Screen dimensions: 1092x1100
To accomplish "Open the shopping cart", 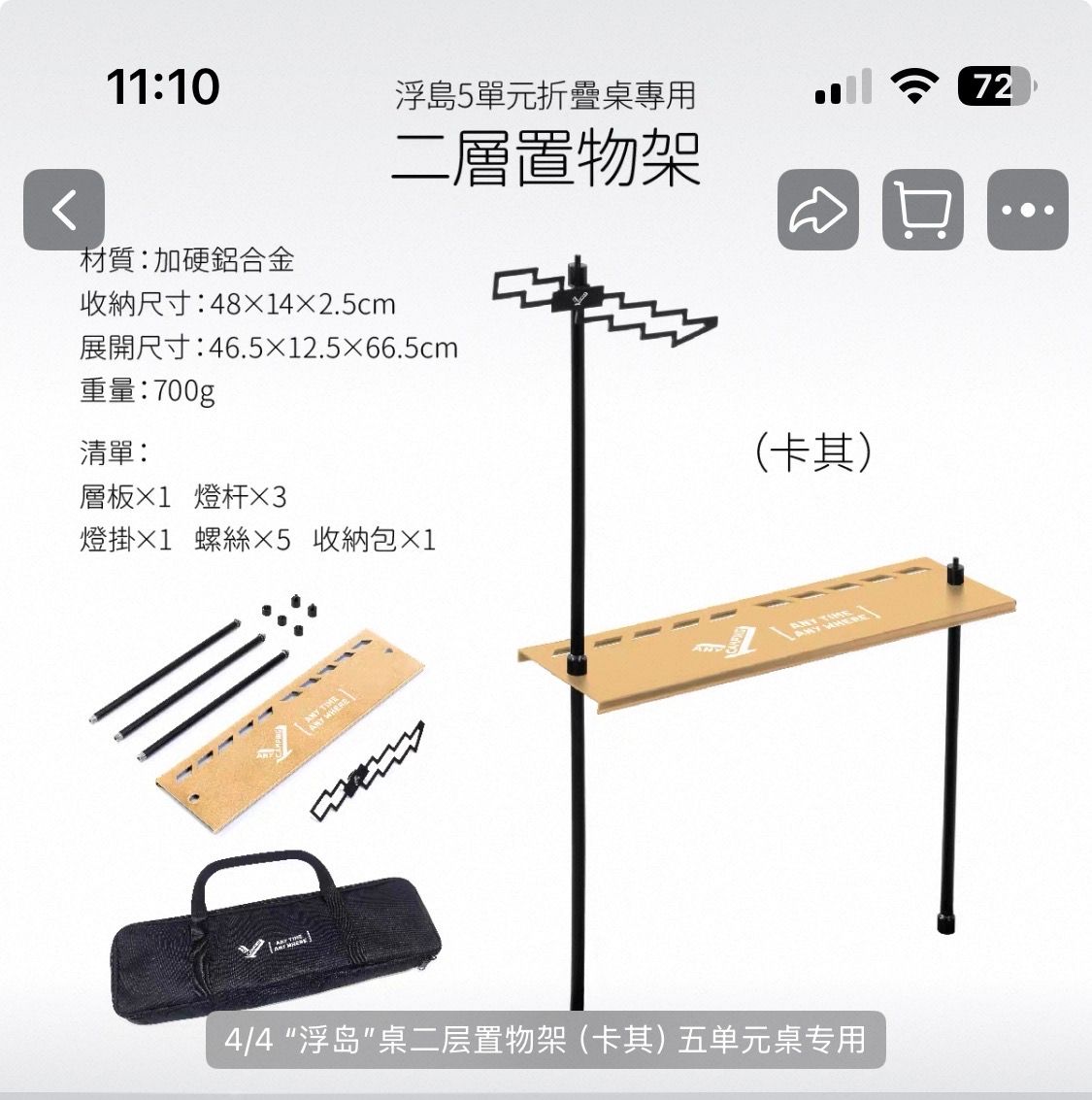I will pyautogui.click(x=922, y=210).
